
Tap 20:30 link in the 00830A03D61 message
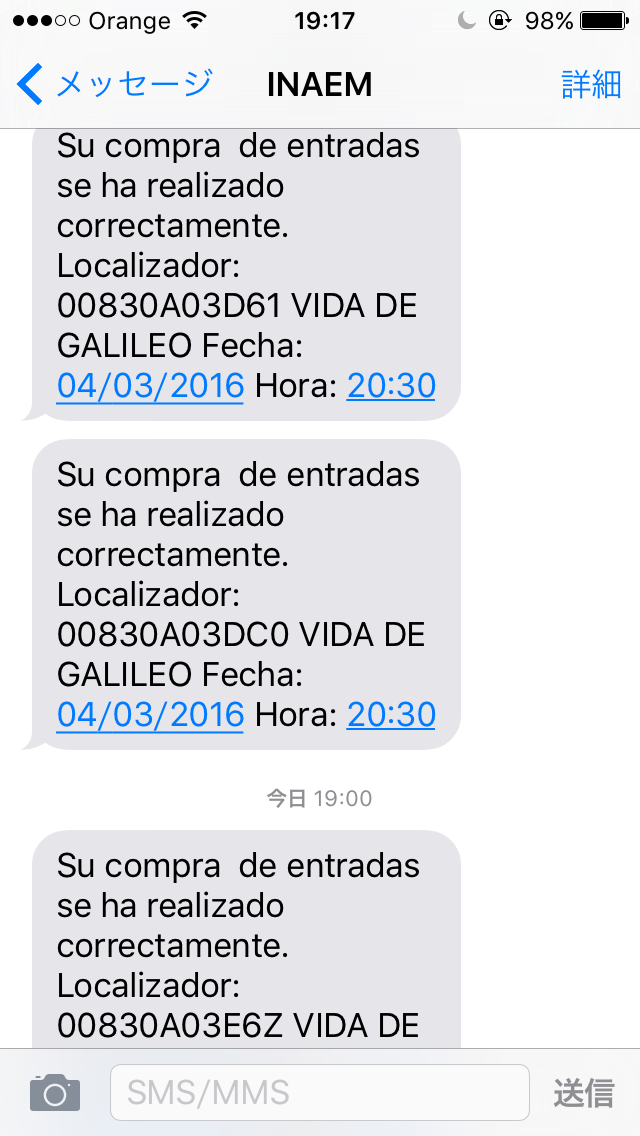coord(391,385)
